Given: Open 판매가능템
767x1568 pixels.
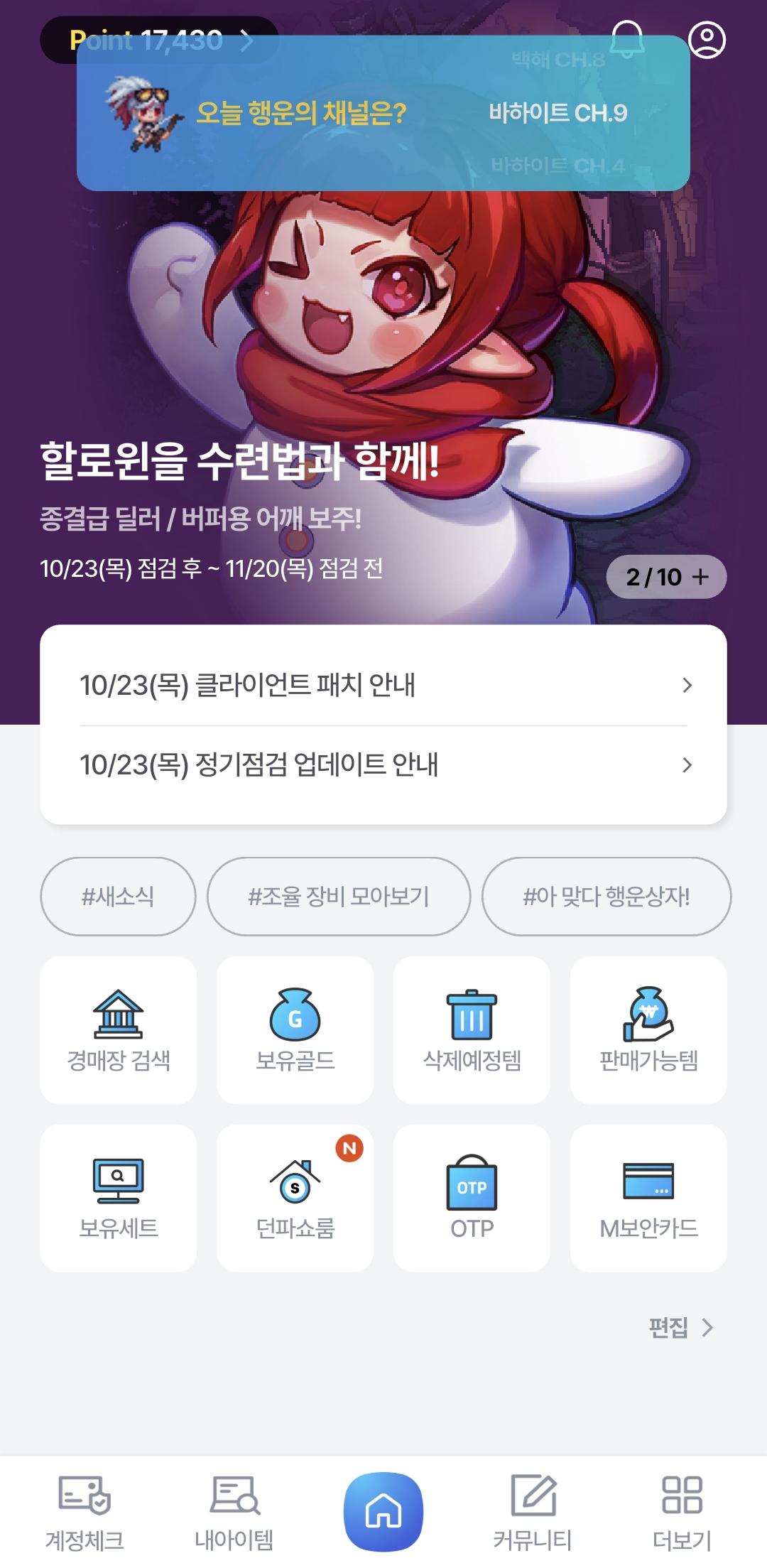Looking at the screenshot, I should coord(648,1030).
